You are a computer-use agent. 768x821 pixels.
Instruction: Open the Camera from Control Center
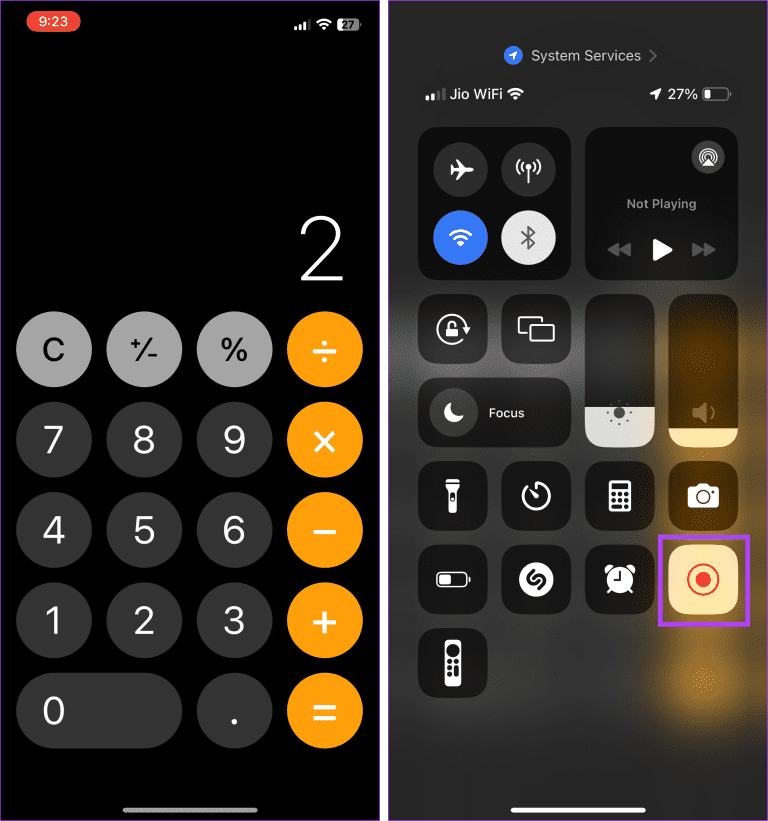703,496
